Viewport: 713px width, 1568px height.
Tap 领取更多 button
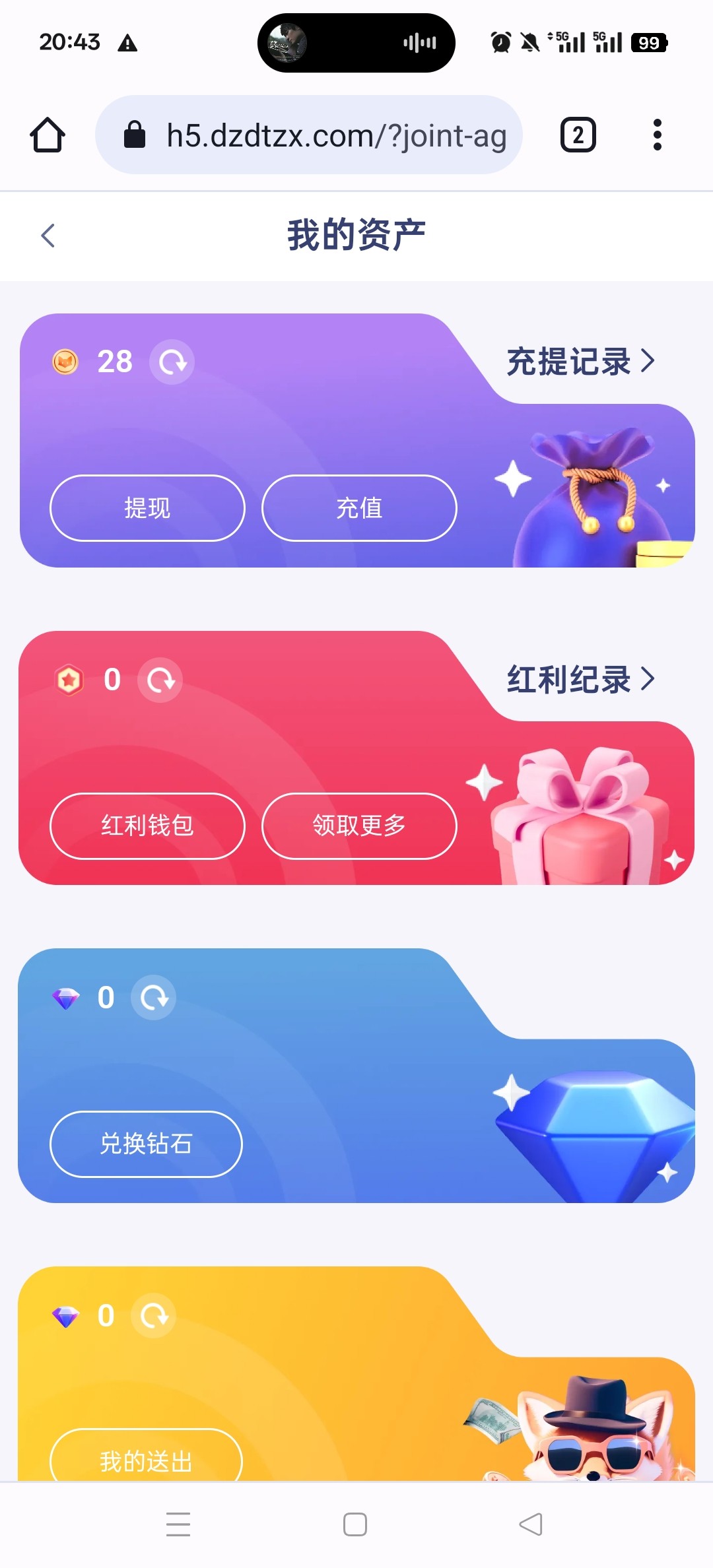[359, 826]
